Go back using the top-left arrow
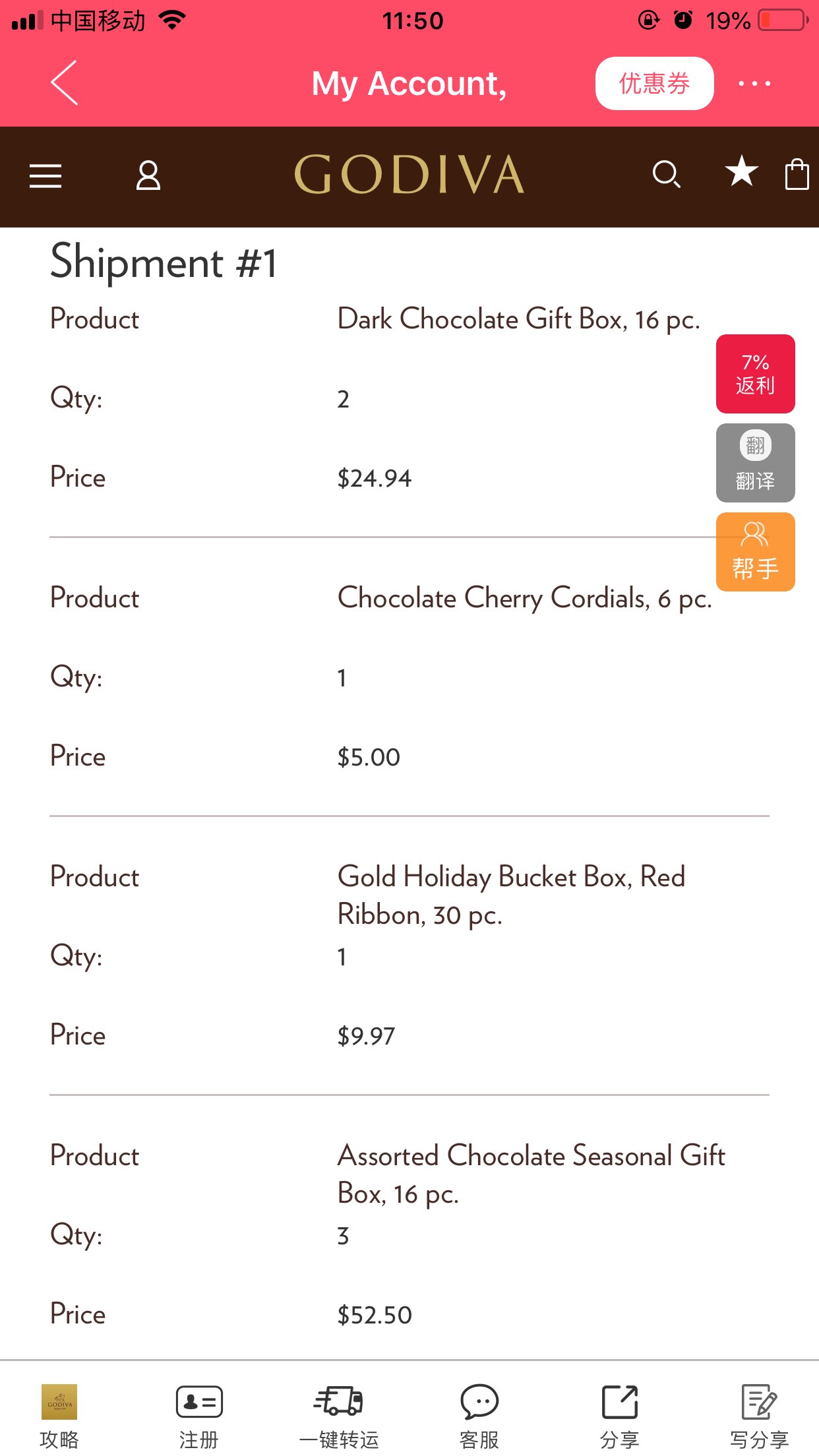The image size is (819, 1456). [65, 83]
